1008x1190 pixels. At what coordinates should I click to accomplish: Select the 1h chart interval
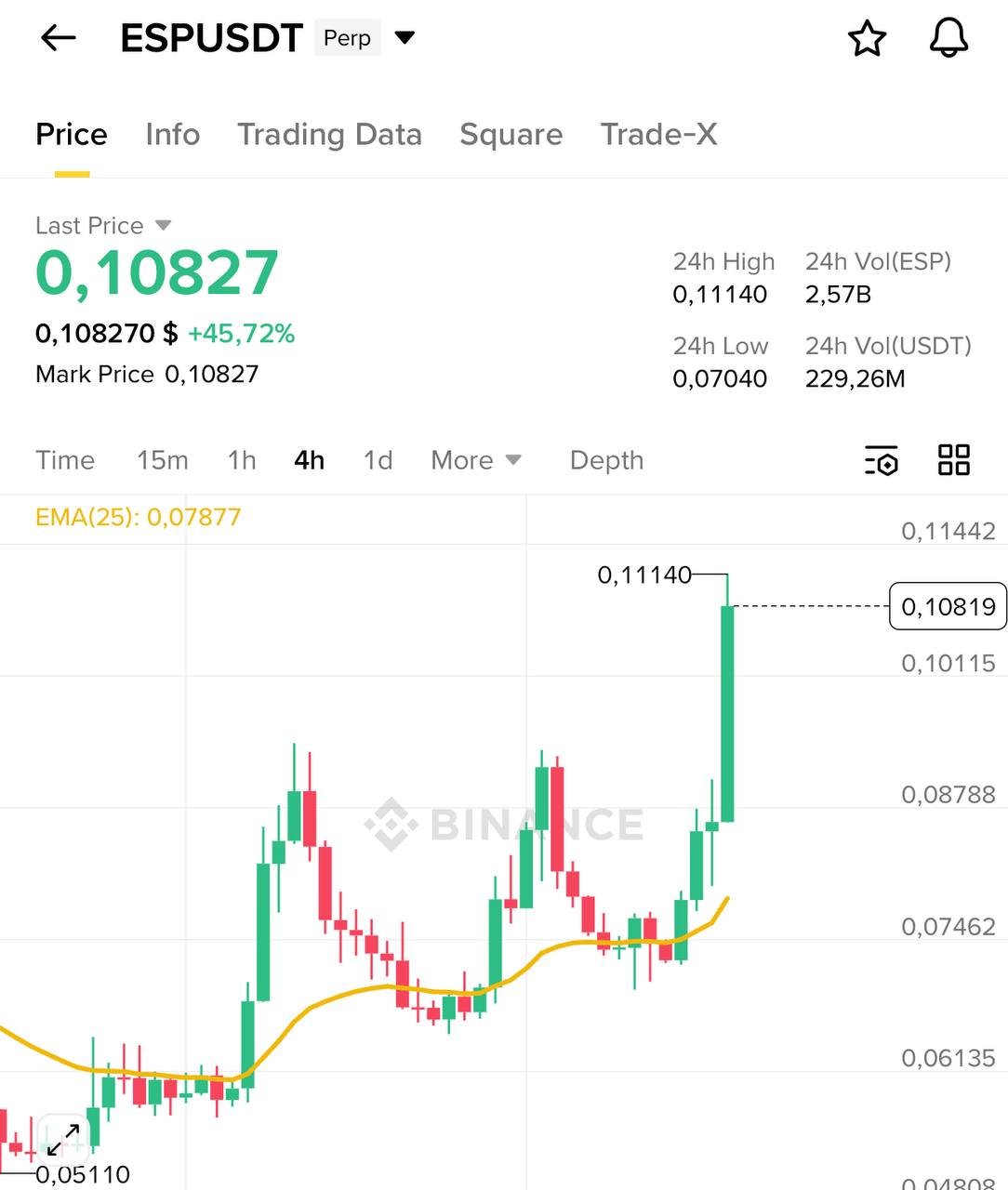pos(242,460)
